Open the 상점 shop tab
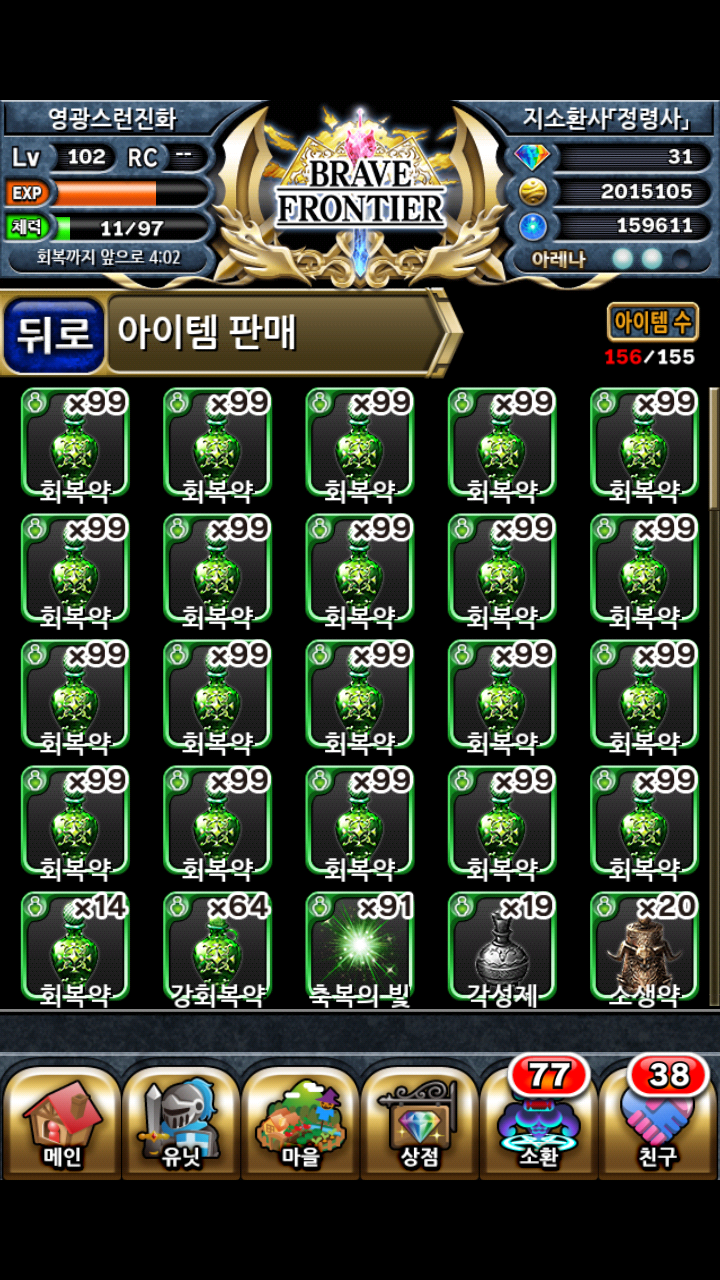Viewport: 720px width, 1280px height. click(419, 1123)
